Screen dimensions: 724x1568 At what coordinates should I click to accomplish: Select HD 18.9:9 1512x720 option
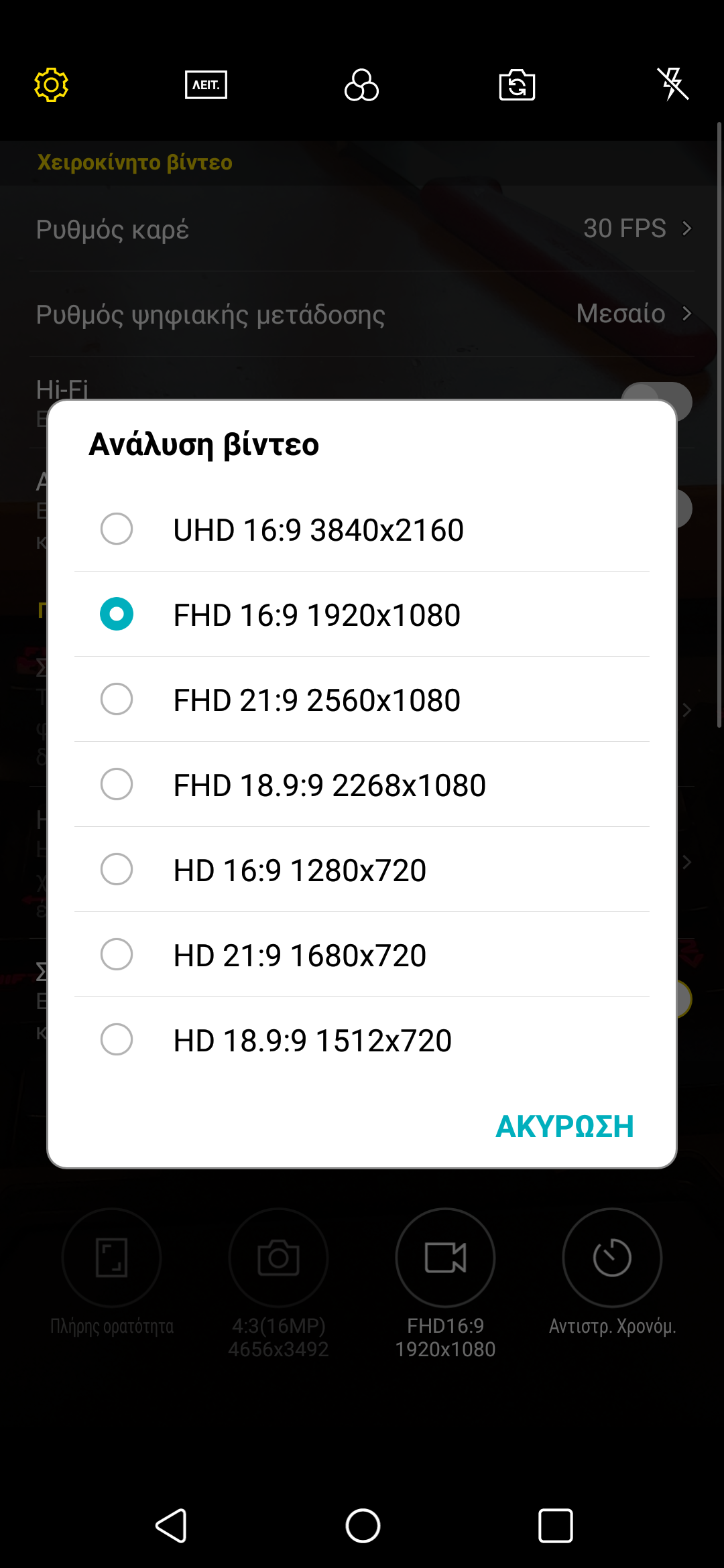tap(362, 1040)
